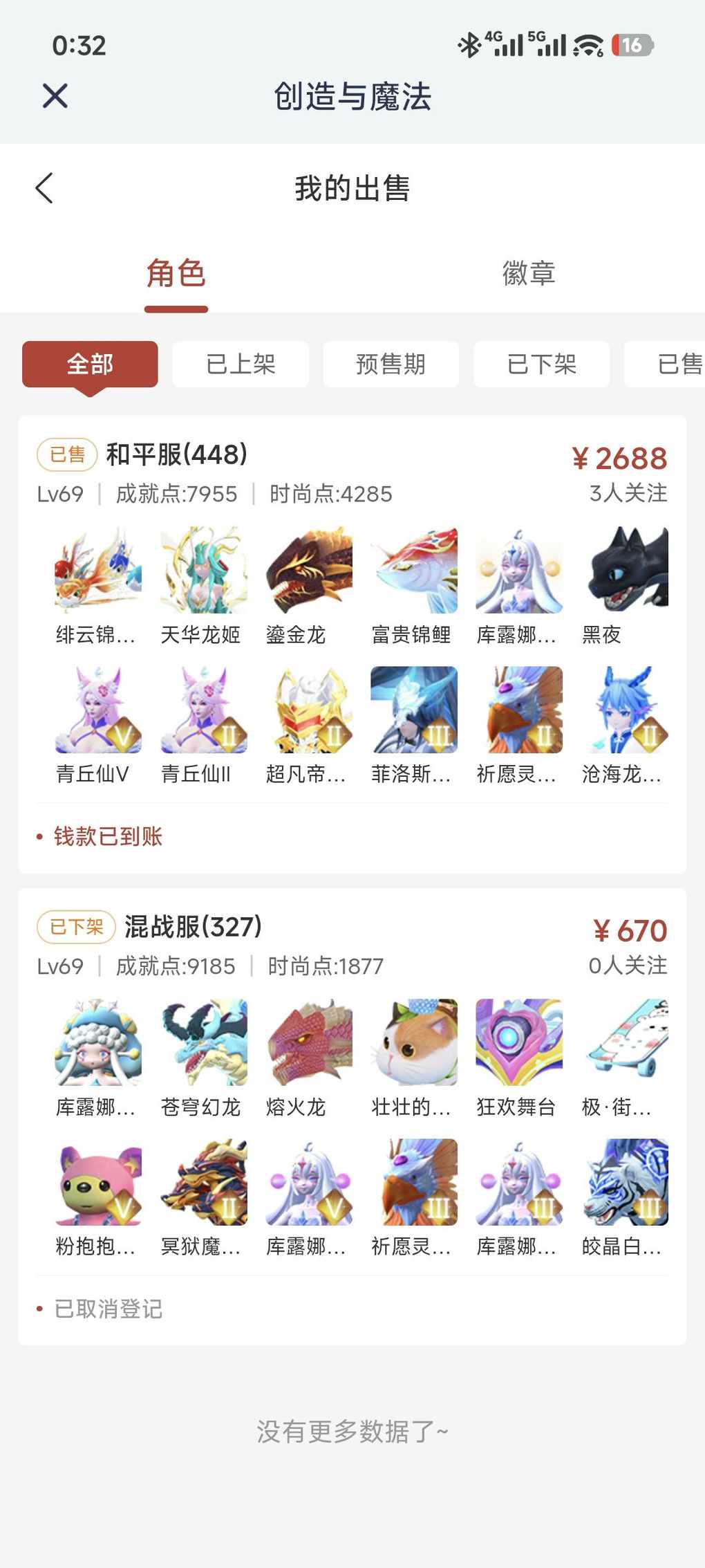The image size is (705, 1568).
Task: Filter listings by 已下架
Action: (541, 364)
